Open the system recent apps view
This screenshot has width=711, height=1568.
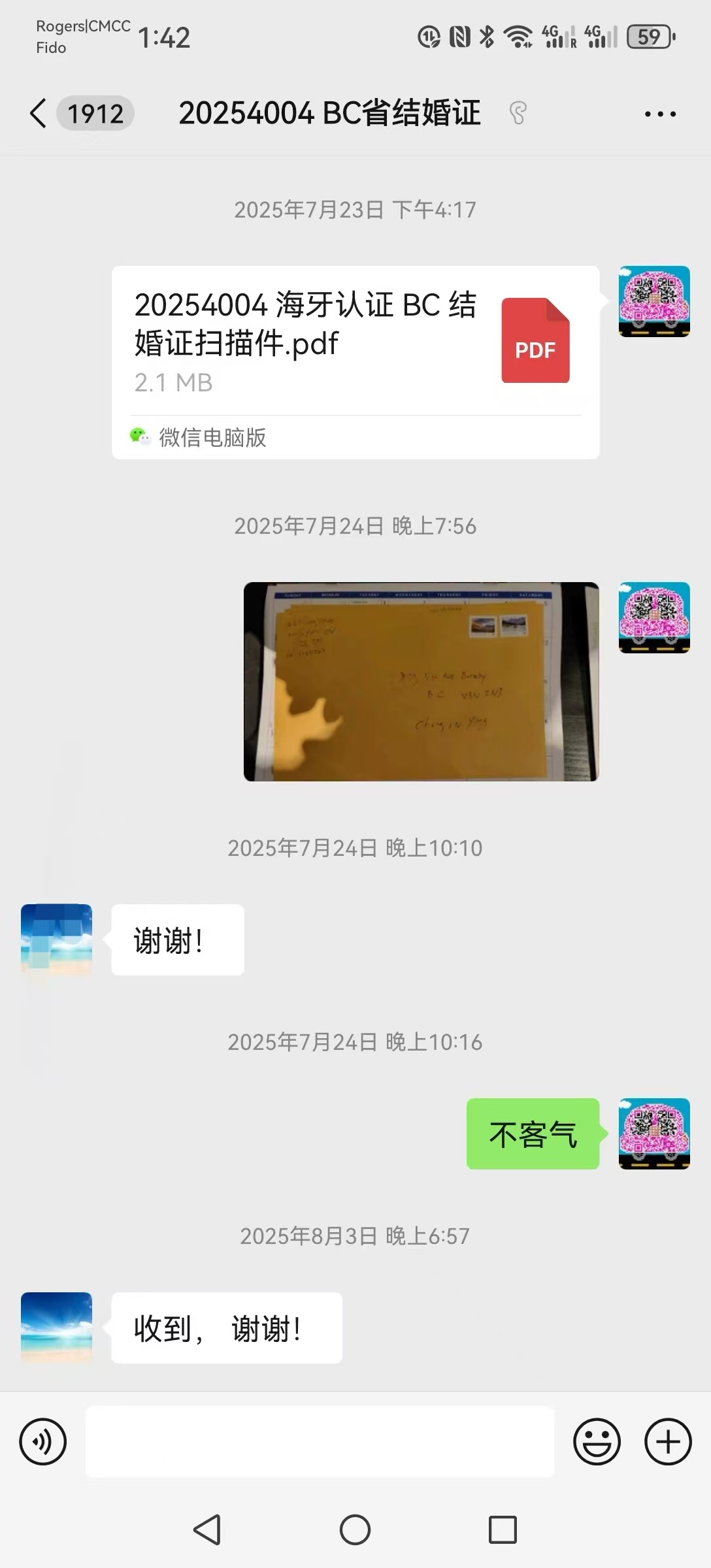[x=503, y=1529]
